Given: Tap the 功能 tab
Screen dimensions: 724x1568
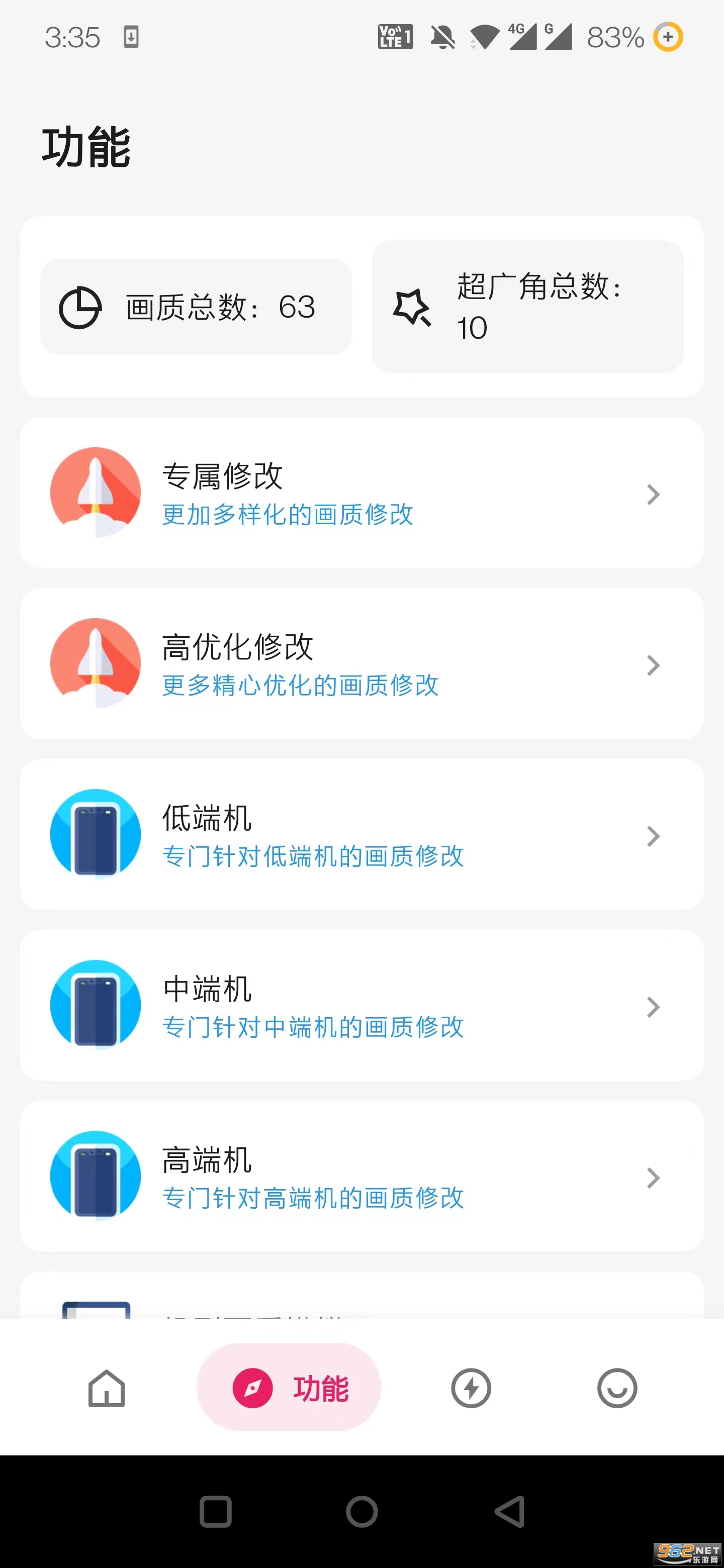Looking at the screenshot, I should coord(289,1389).
